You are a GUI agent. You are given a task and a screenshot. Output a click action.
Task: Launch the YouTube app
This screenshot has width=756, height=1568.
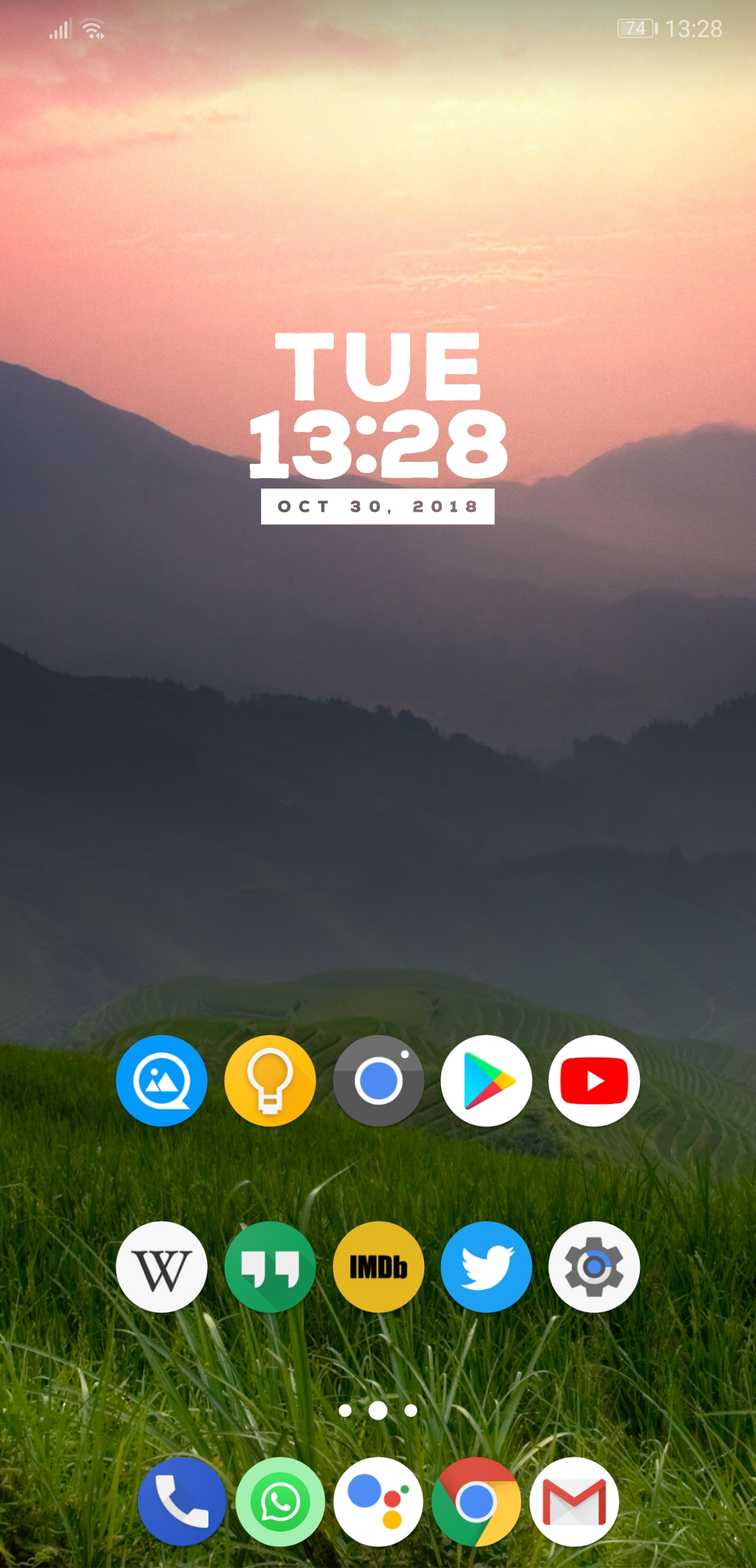tap(594, 1081)
